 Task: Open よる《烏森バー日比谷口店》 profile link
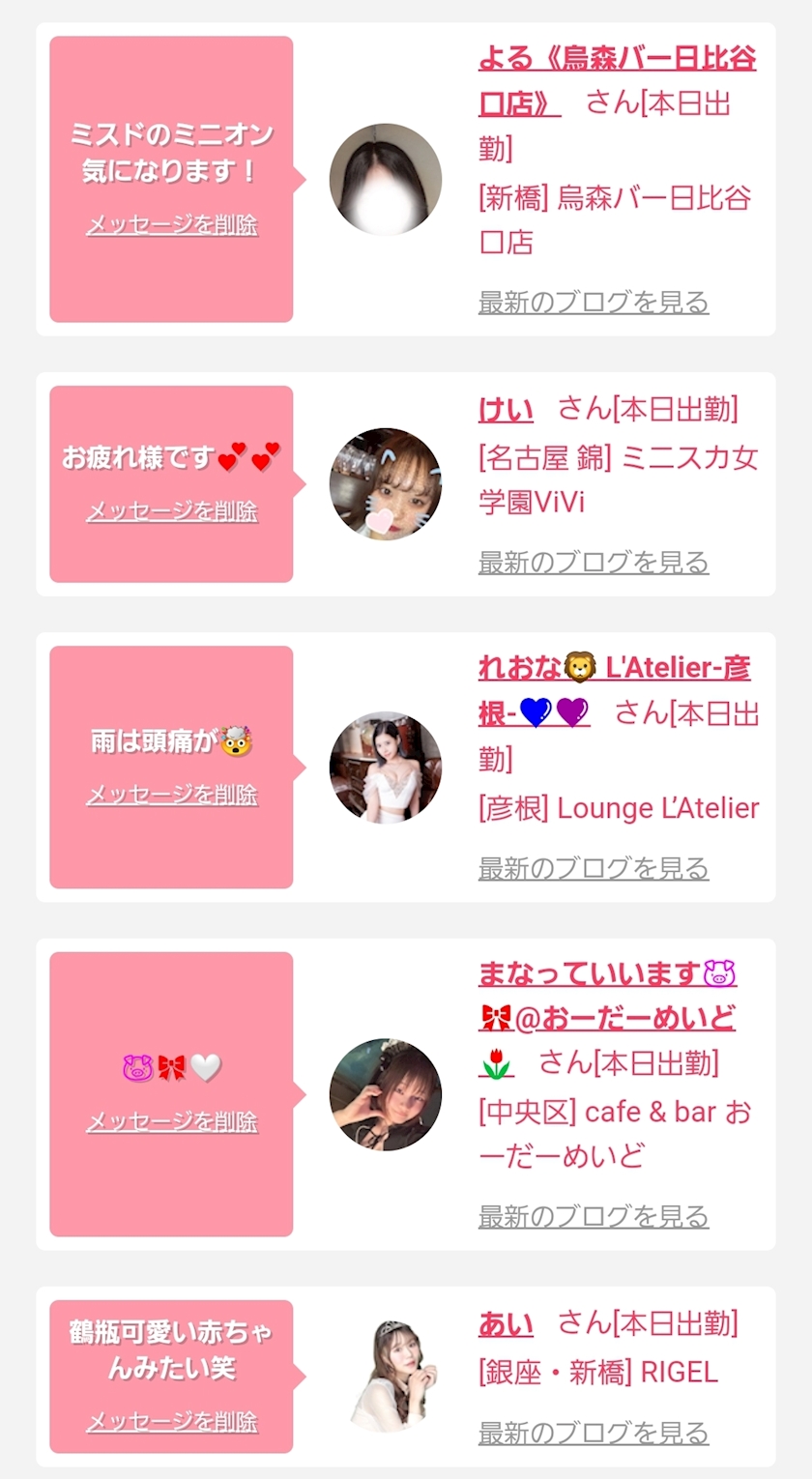tap(617, 80)
